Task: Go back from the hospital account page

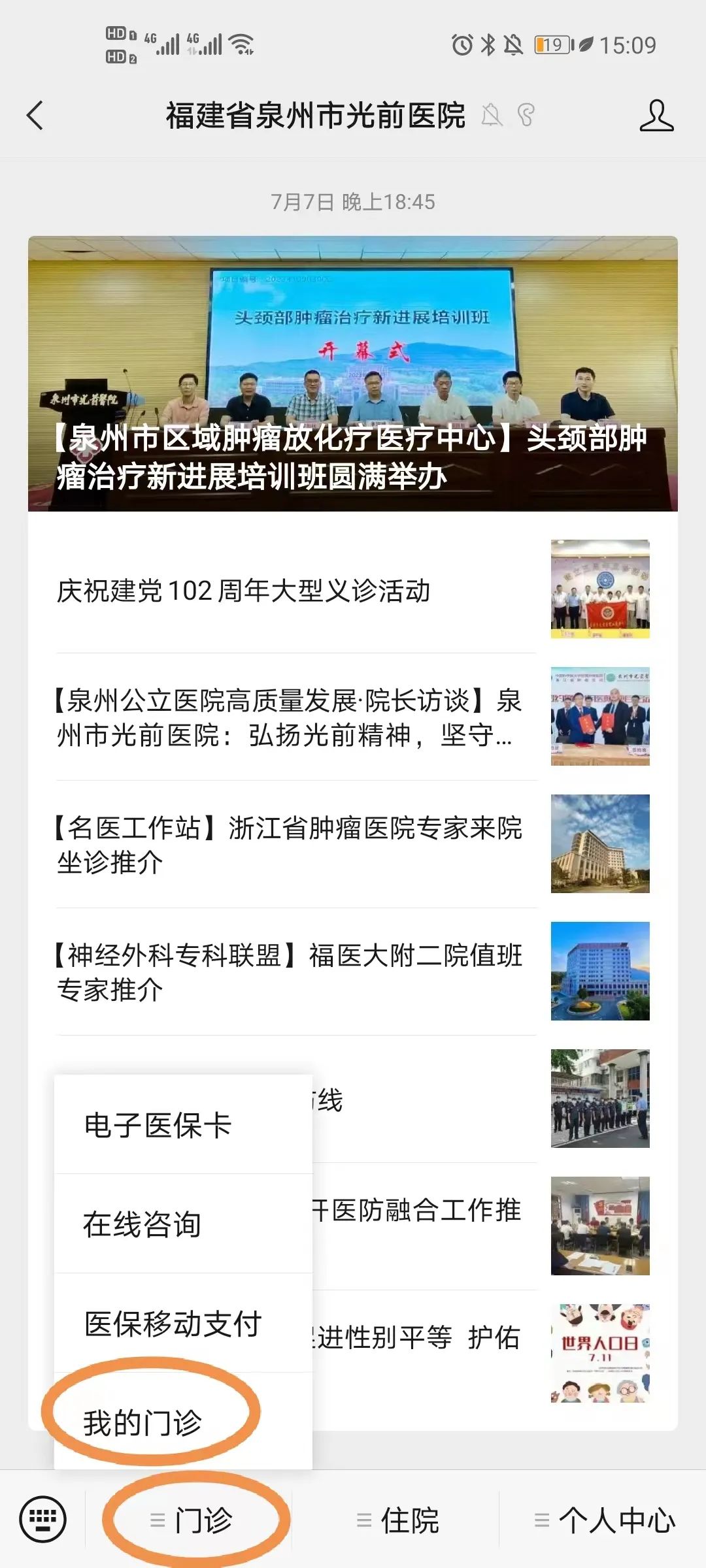Action: click(x=35, y=116)
